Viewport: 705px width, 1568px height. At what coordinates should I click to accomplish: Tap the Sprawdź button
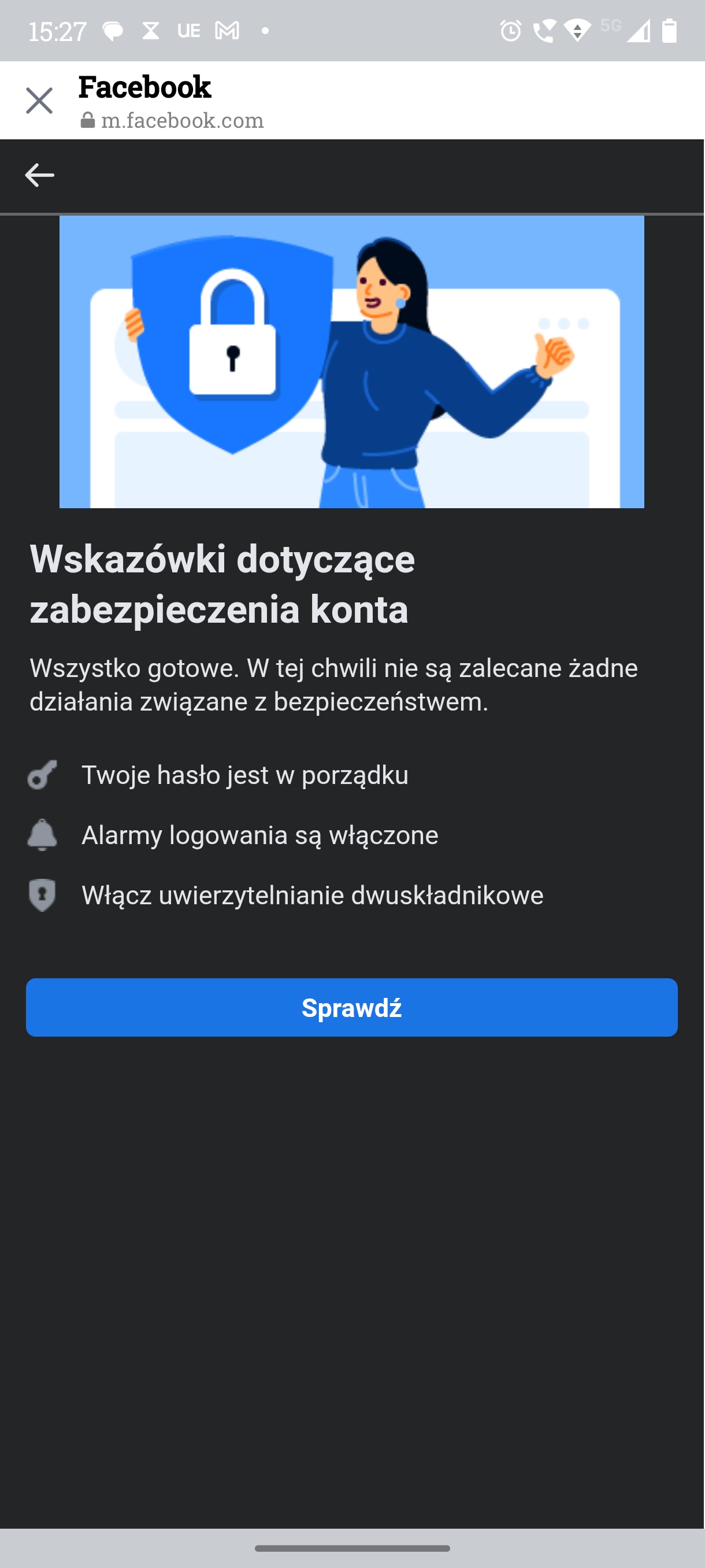tap(351, 1007)
